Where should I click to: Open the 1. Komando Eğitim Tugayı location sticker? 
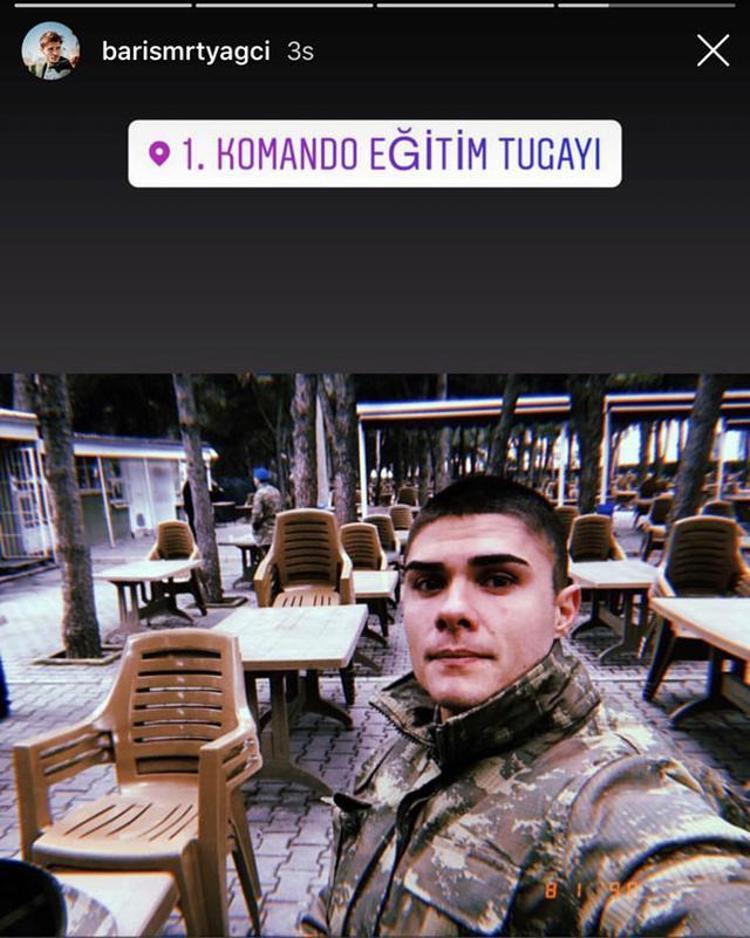pos(375,154)
